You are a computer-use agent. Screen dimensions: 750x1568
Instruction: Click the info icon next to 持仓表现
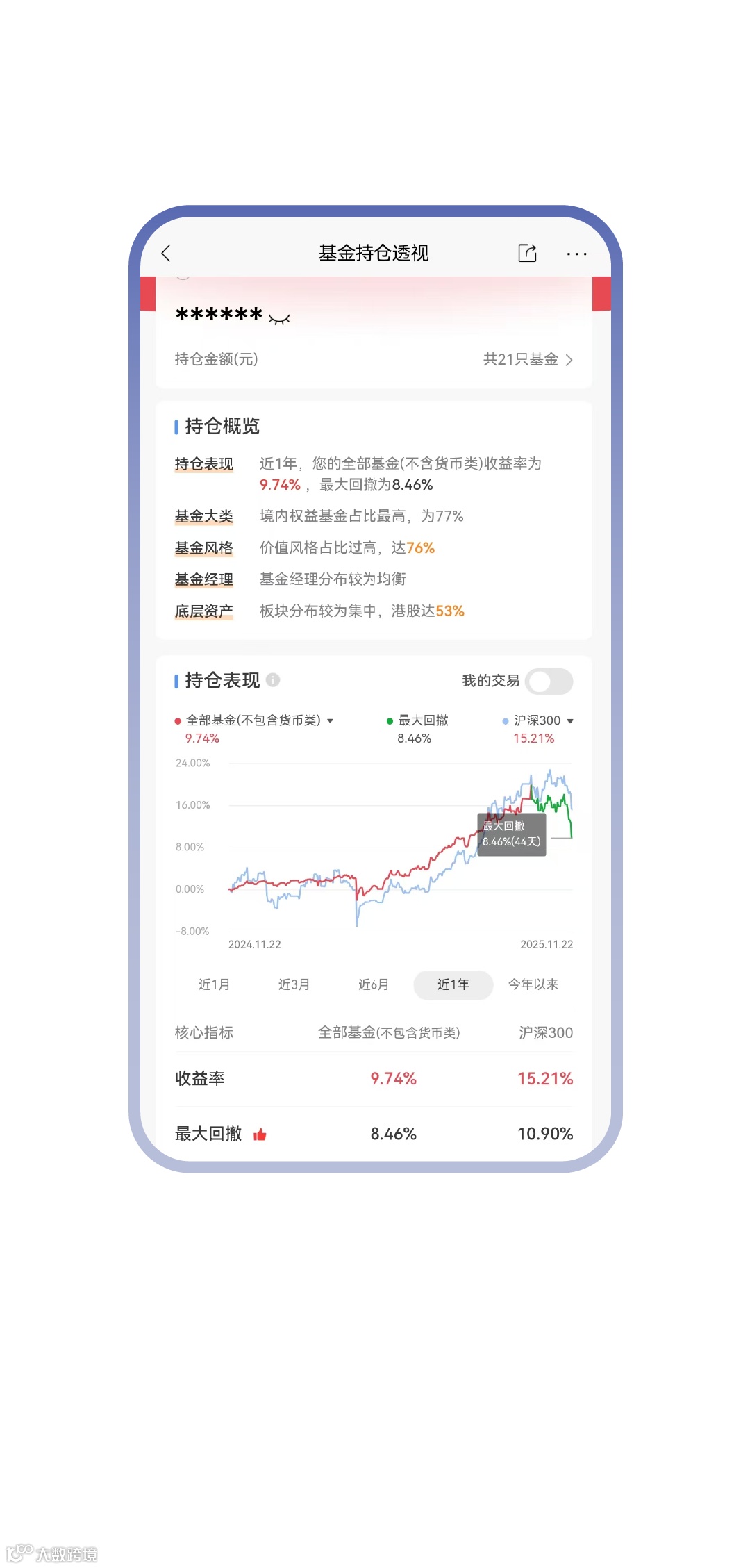[x=272, y=681]
